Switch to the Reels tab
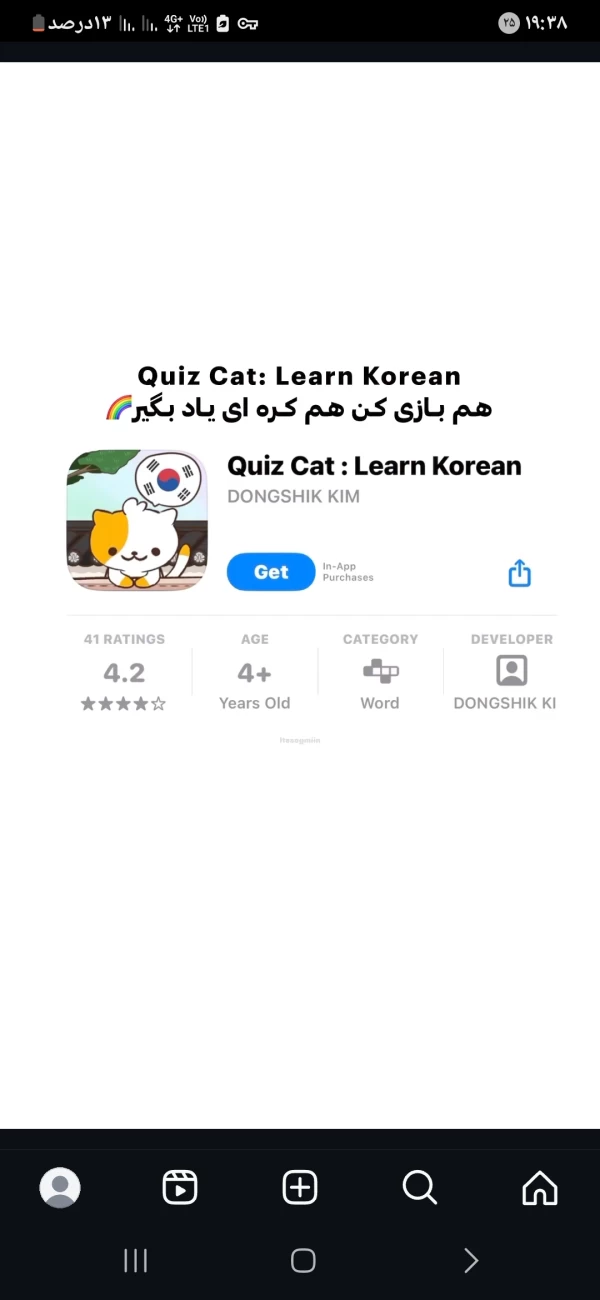Viewport: 600px width, 1300px height. (180, 1187)
